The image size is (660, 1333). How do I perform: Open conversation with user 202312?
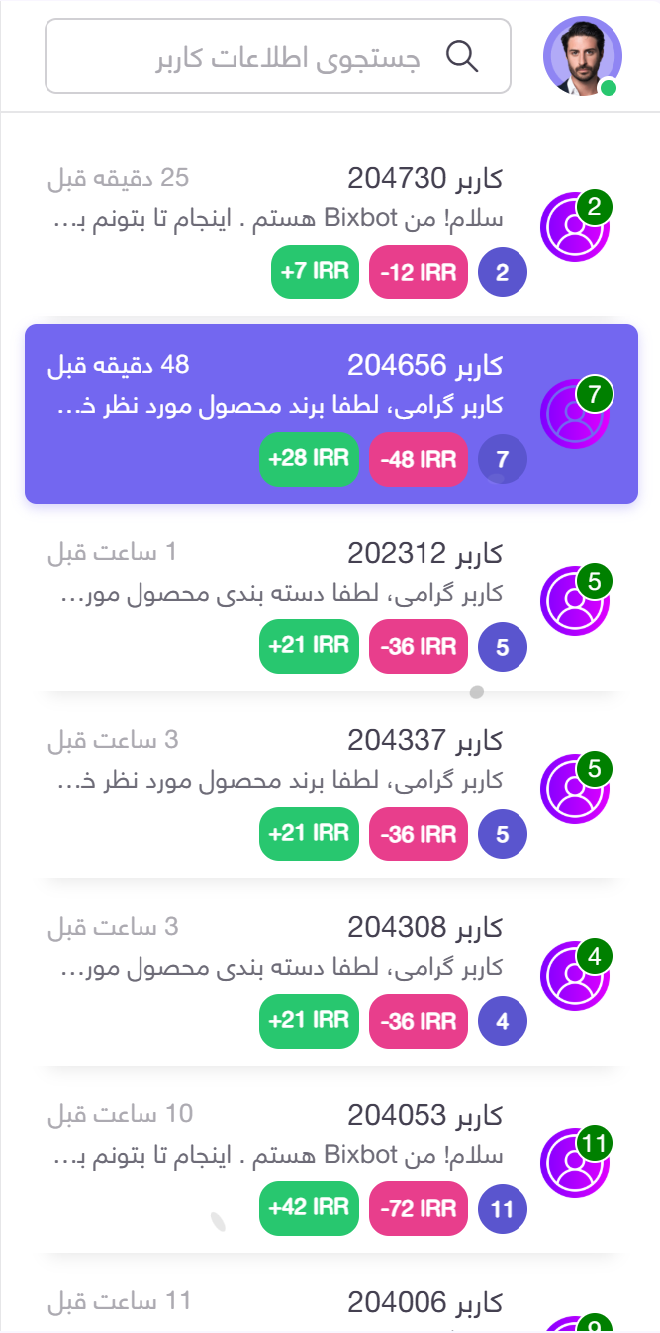pos(331,601)
